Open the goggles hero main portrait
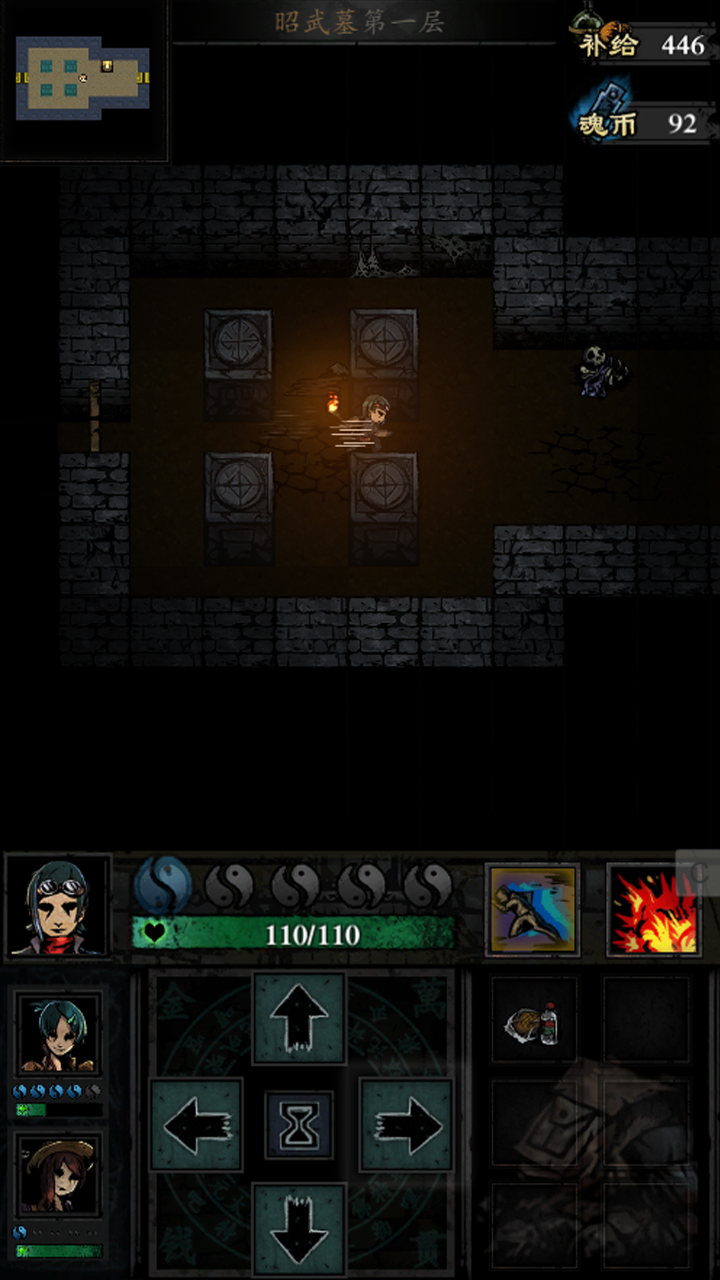The width and height of the screenshot is (720, 1280). click(58, 906)
